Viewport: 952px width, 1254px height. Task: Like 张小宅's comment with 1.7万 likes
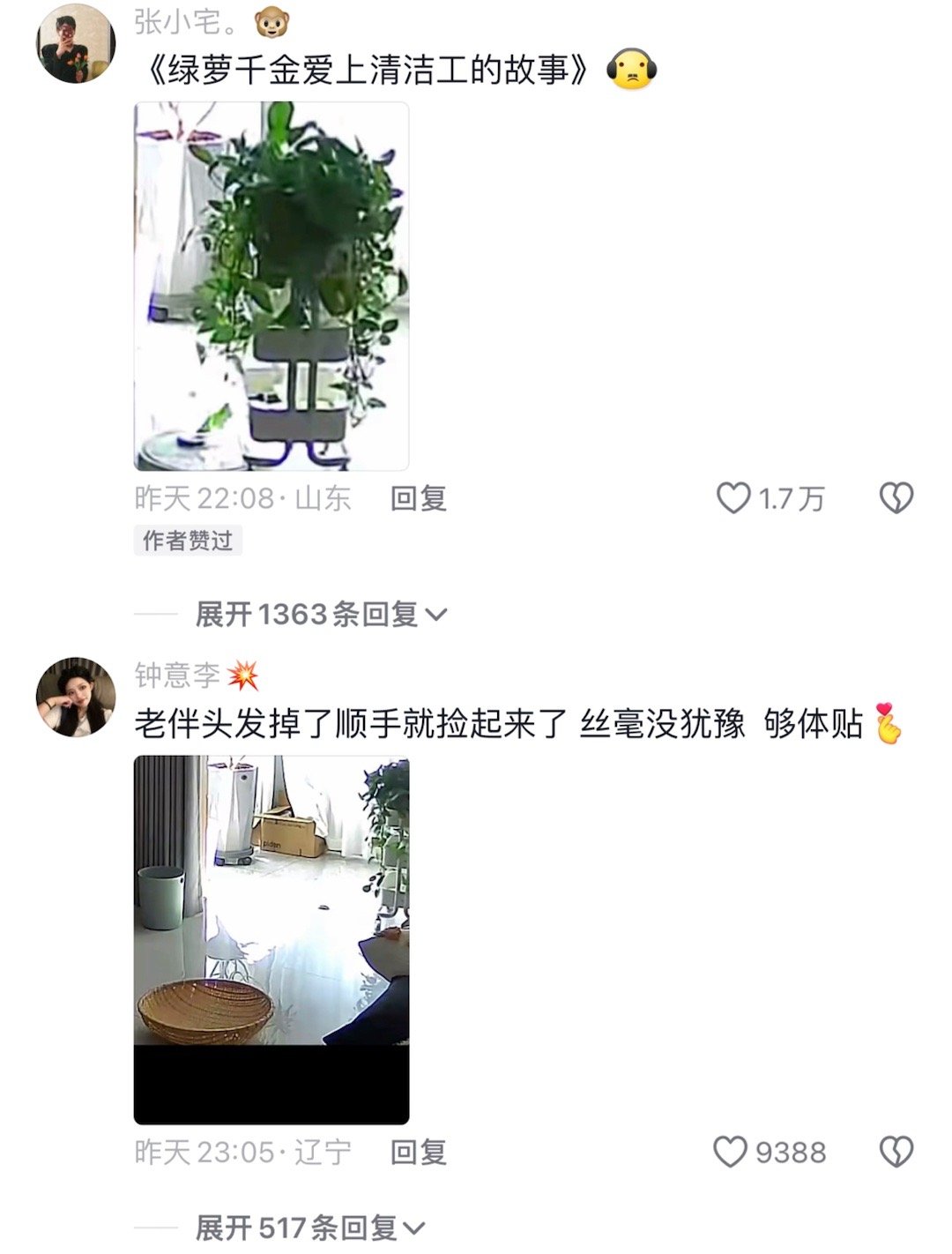click(x=733, y=498)
